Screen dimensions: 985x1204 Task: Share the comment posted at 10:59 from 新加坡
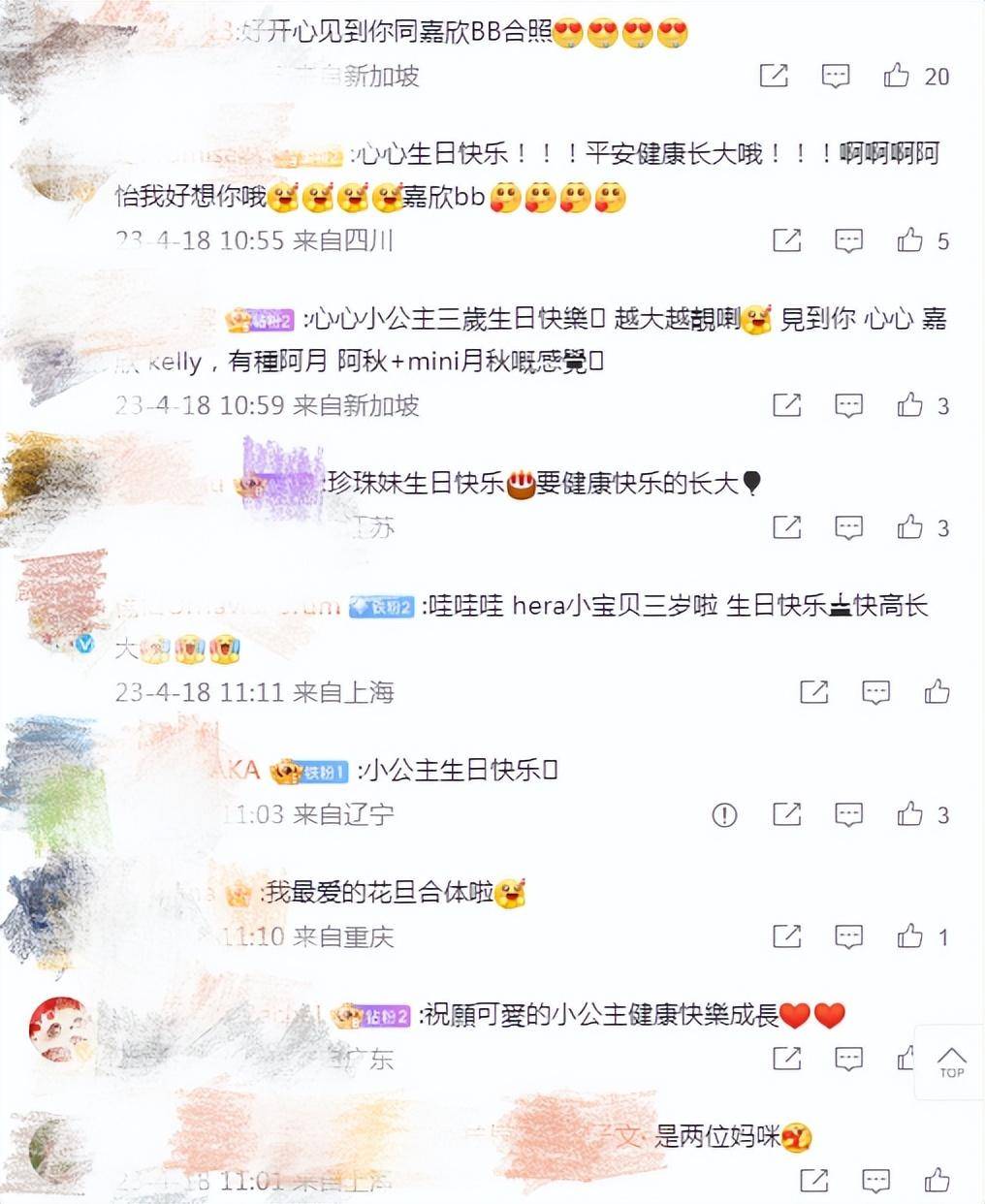(786, 405)
